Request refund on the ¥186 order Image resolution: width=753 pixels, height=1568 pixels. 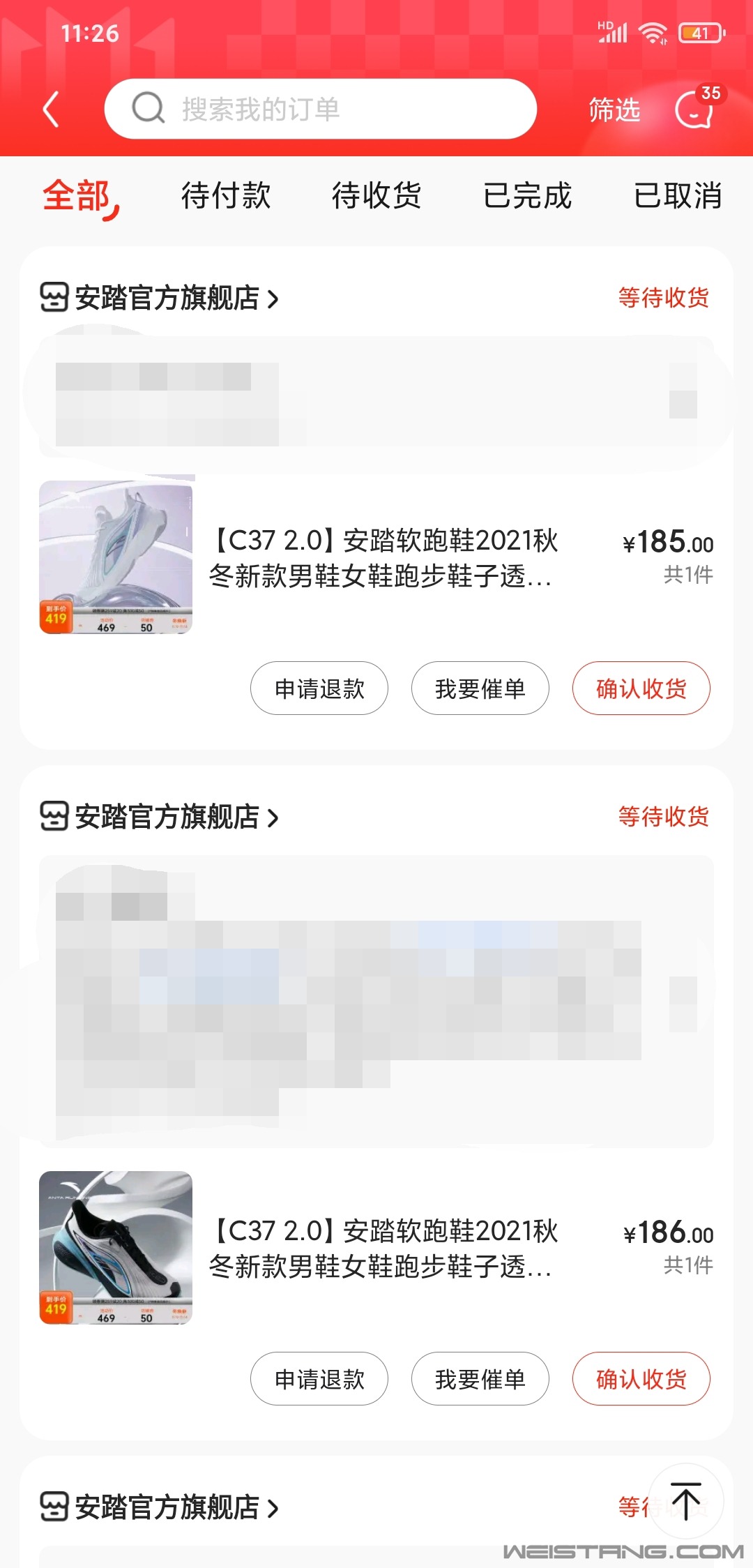(x=319, y=1379)
